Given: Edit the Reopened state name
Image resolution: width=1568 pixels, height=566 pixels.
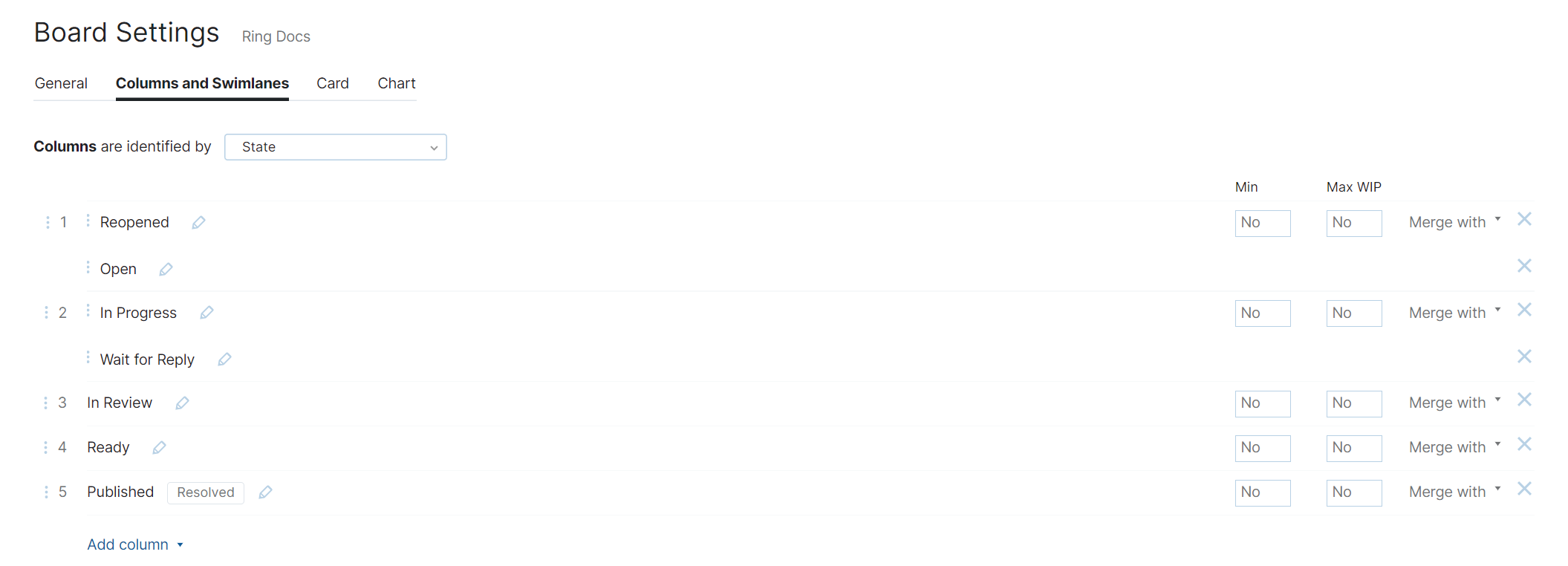Looking at the screenshot, I should tap(198, 223).
